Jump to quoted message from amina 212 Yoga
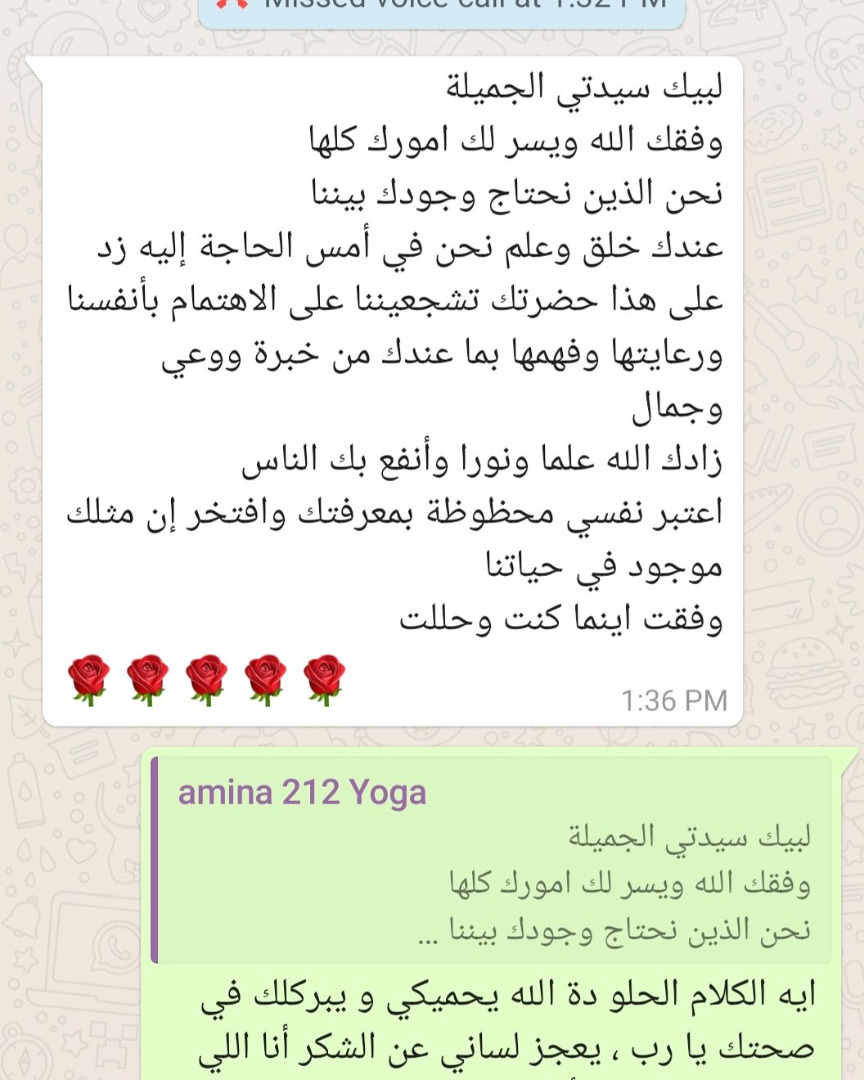 click(x=492, y=859)
